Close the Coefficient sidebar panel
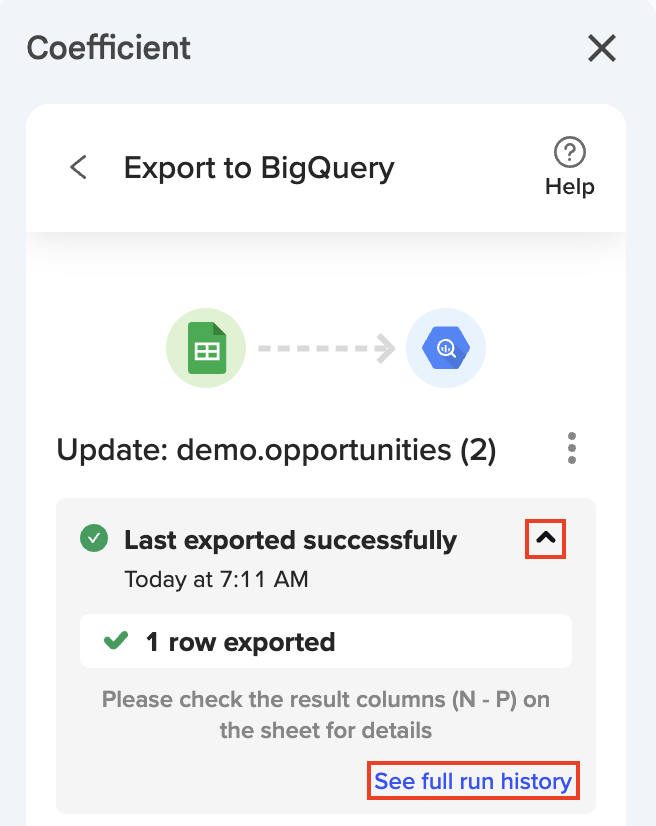Screen dimensions: 656x826 pos(602,48)
